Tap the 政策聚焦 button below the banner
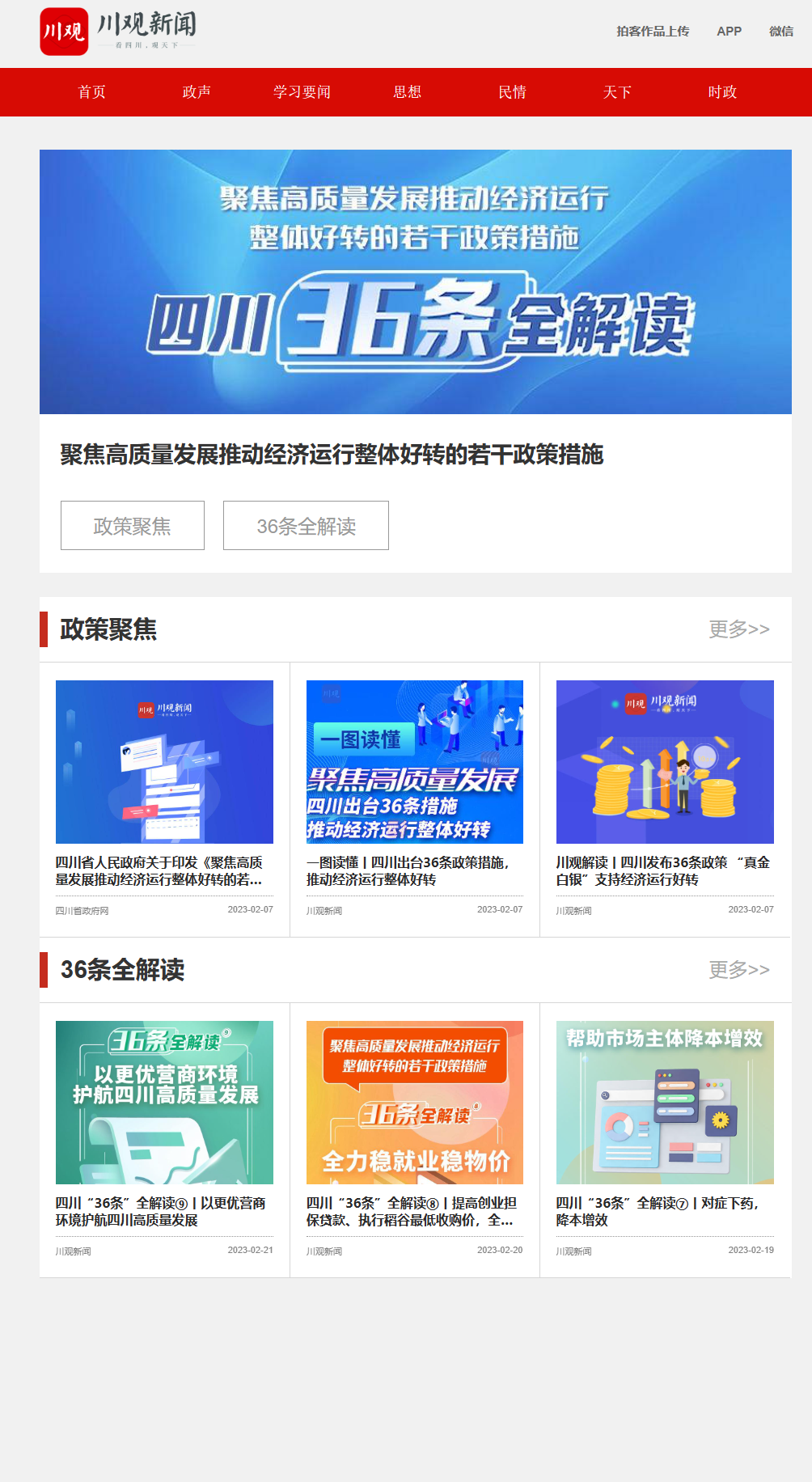The image size is (812, 1482). (133, 526)
